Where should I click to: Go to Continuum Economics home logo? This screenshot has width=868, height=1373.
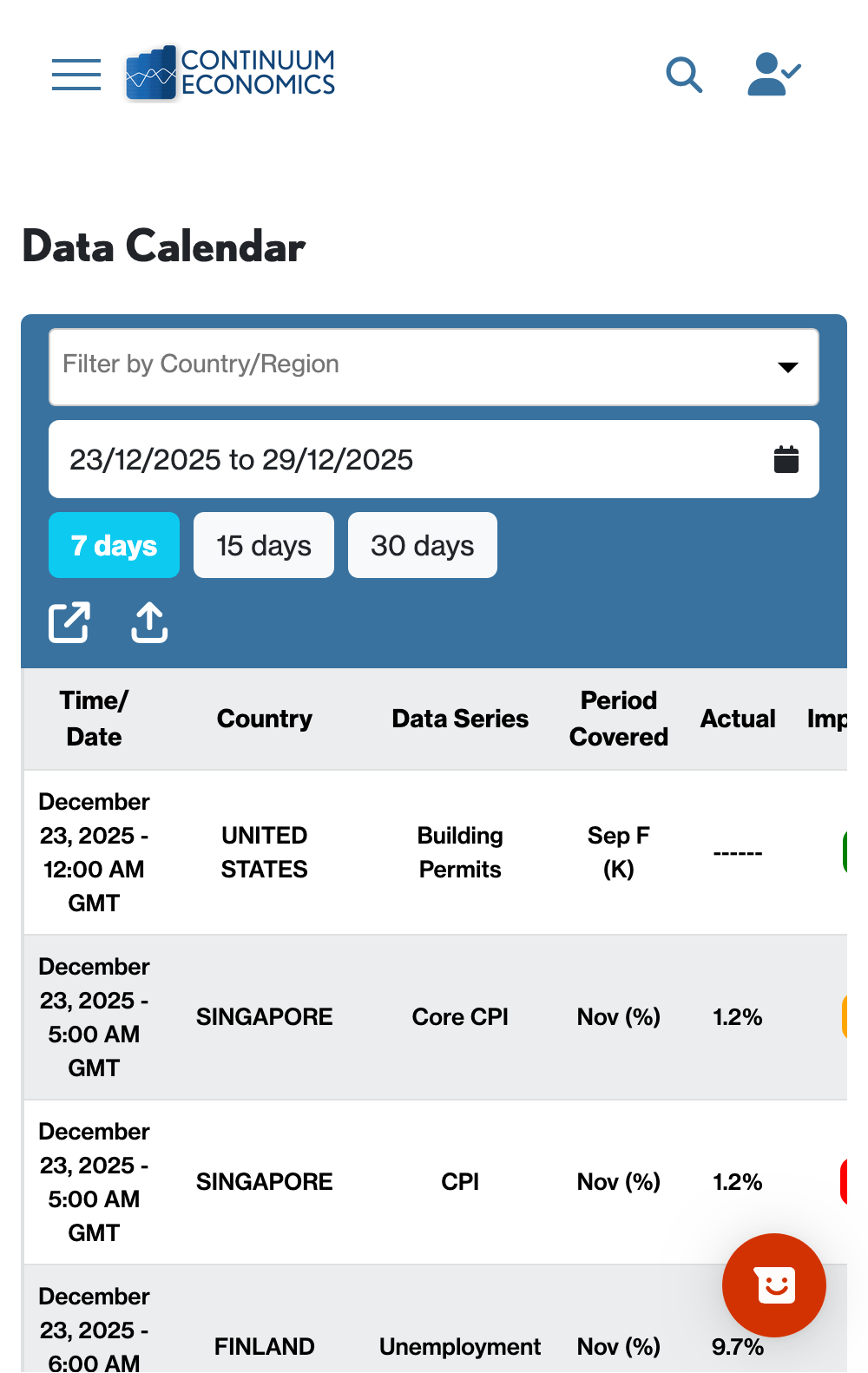pyautogui.click(x=231, y=73)
